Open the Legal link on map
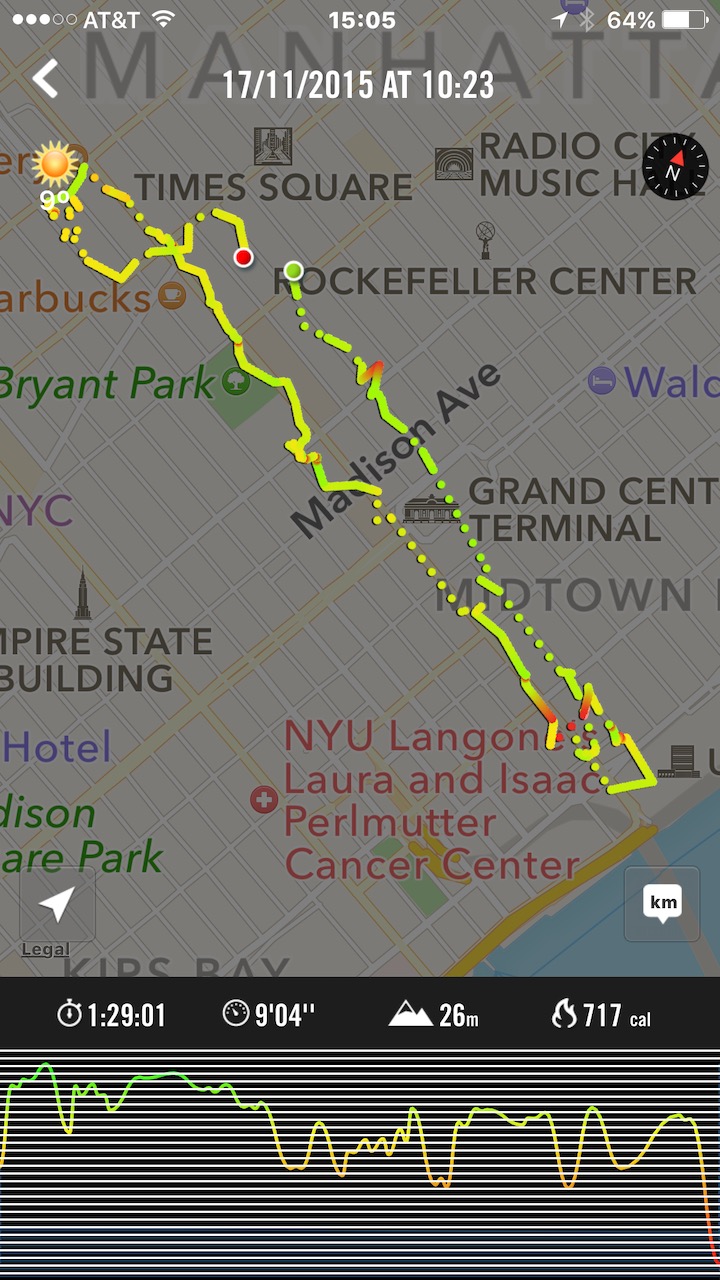The image size is (720, 1280). tap(45, 949)
